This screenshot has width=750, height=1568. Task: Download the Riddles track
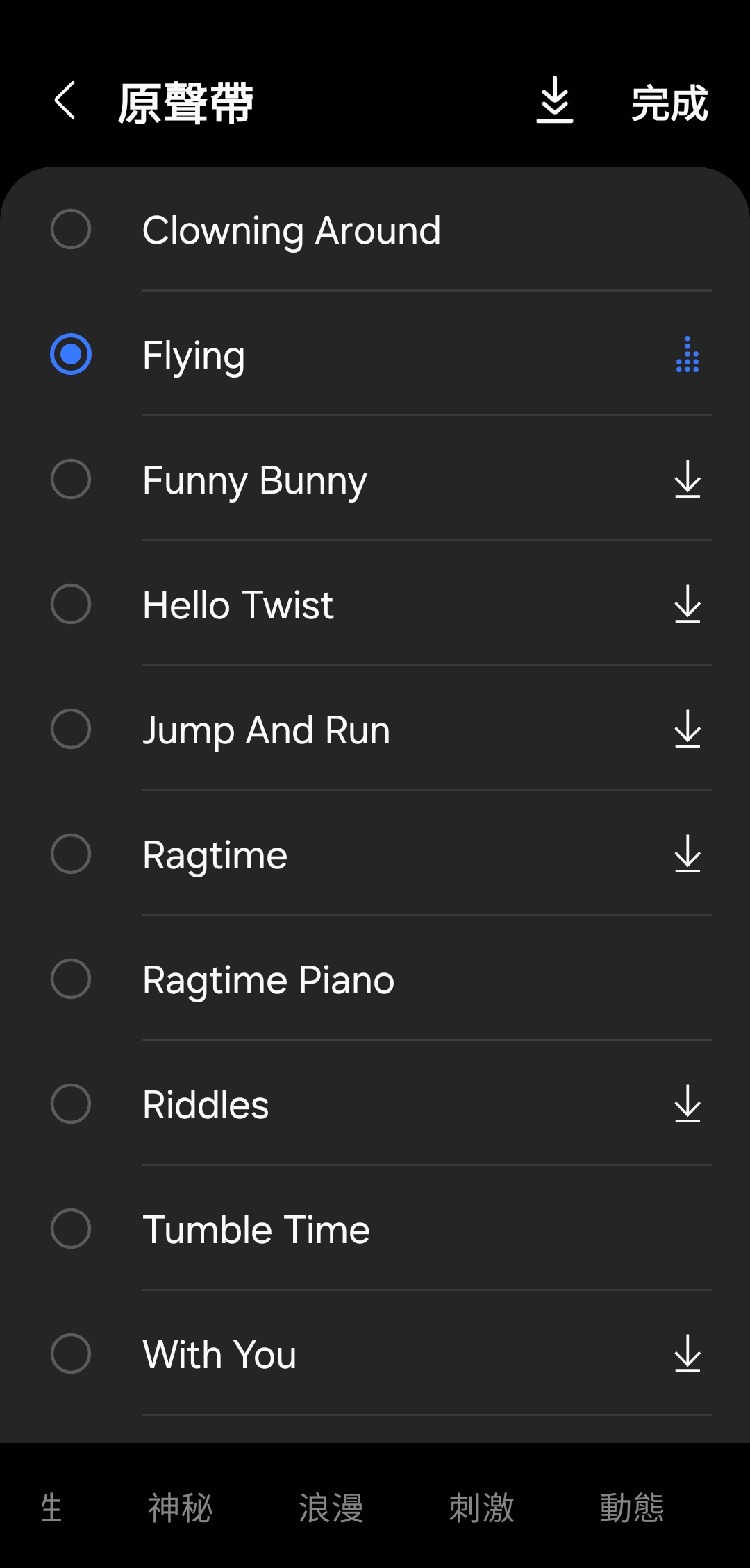pos(687,1104)
